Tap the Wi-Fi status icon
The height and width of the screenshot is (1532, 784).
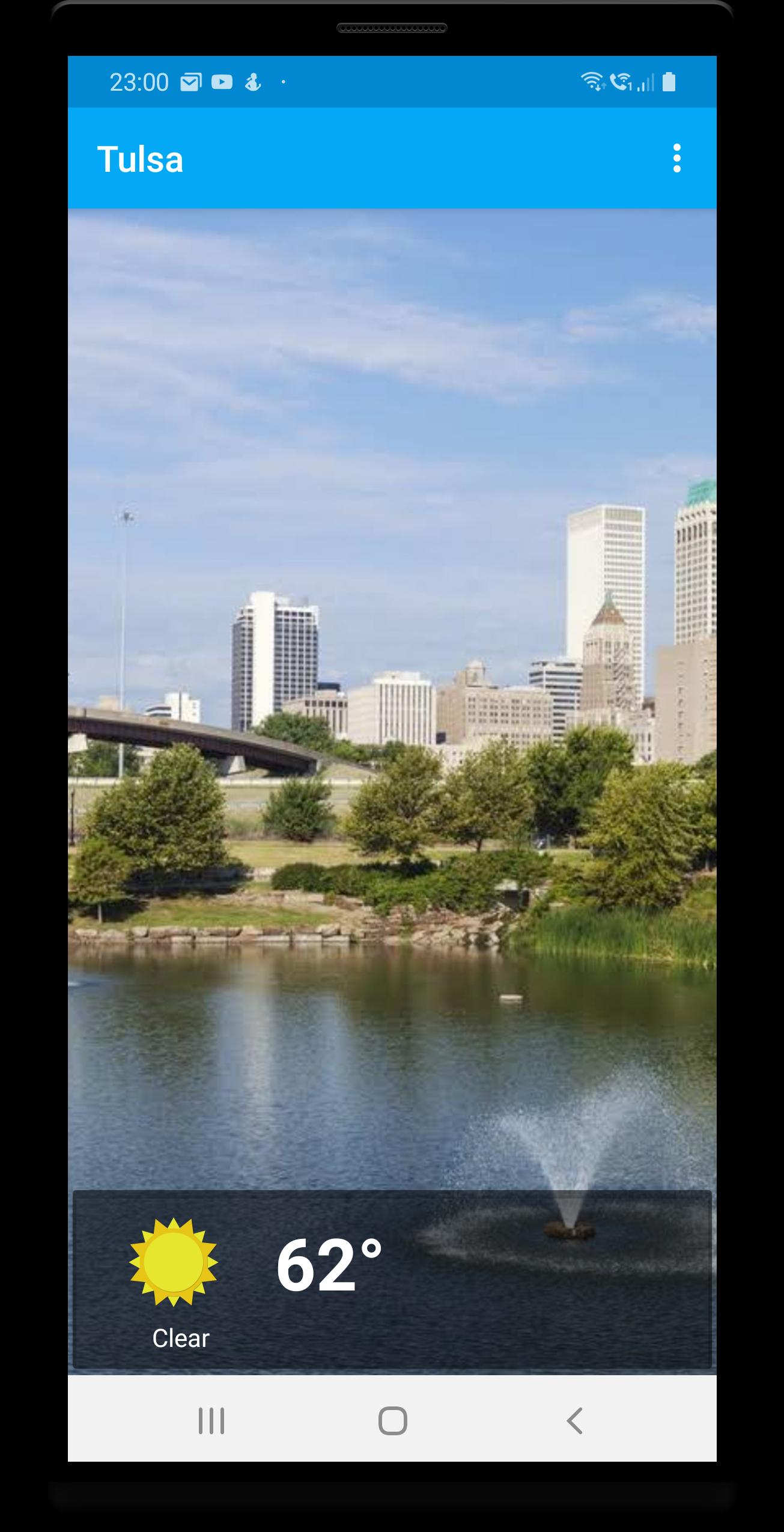coord(591,82)
